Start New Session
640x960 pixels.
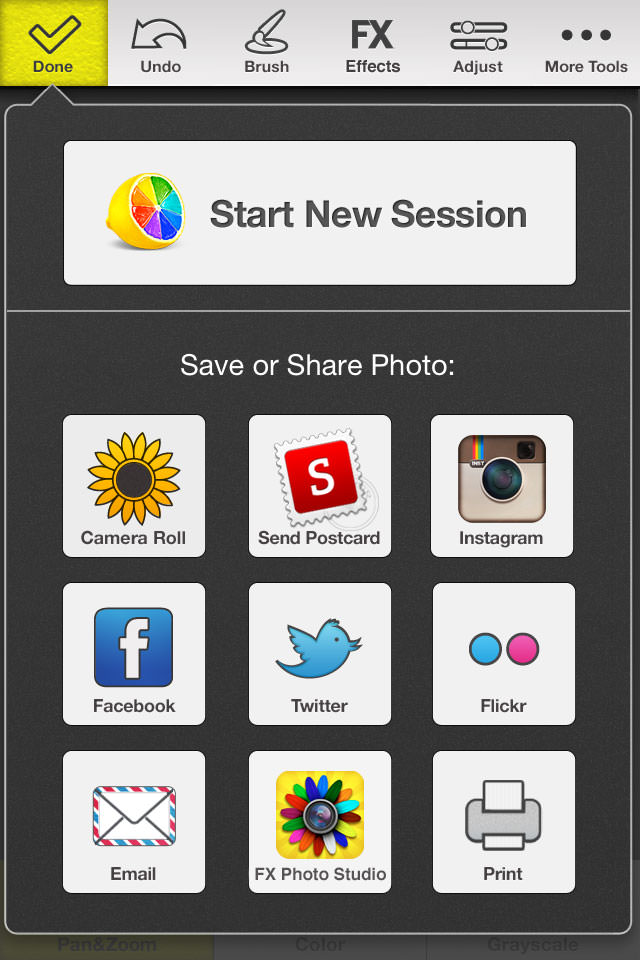[x=320, y=213]
